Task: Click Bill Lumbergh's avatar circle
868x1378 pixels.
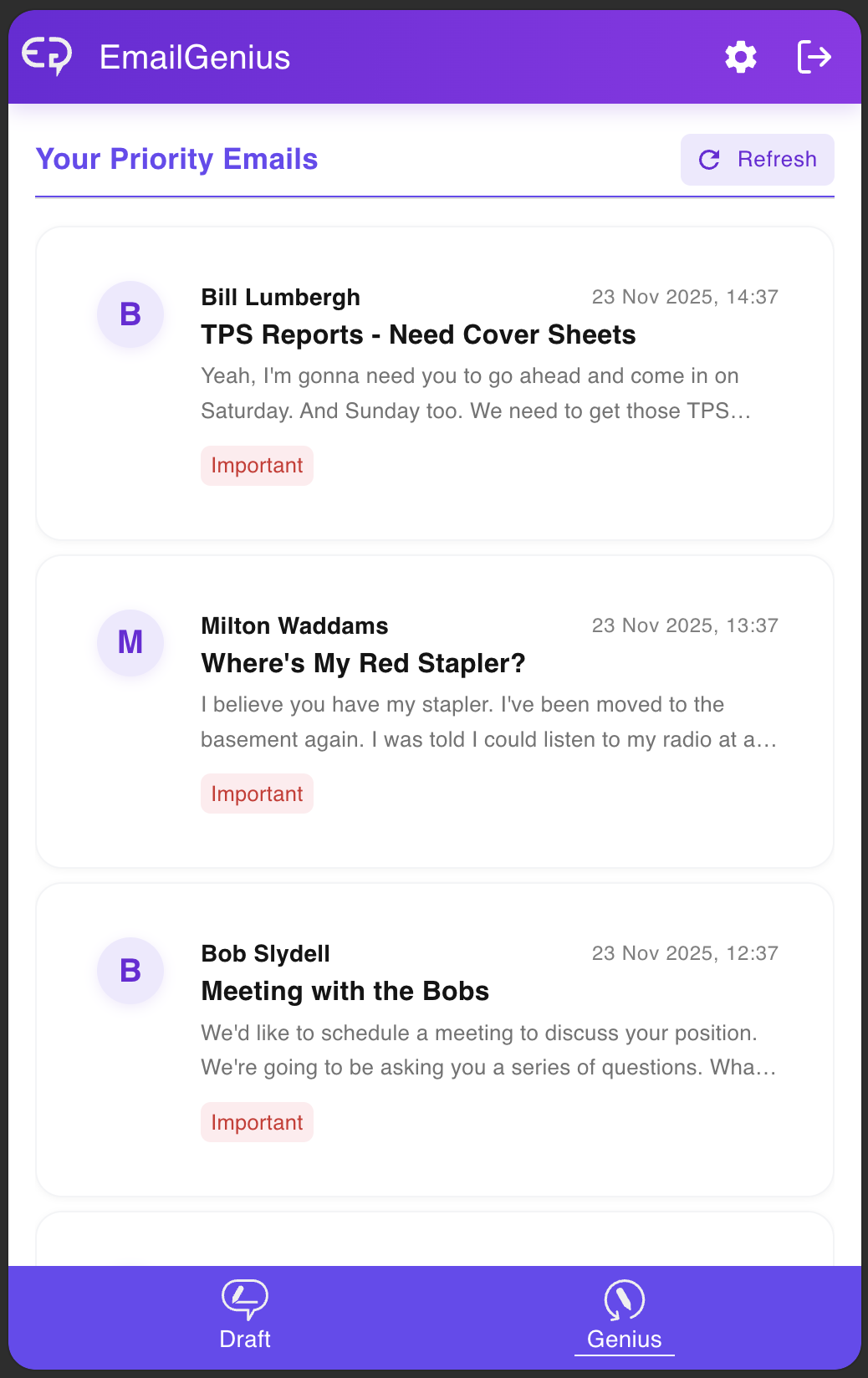Action: [x=130, y=314]
